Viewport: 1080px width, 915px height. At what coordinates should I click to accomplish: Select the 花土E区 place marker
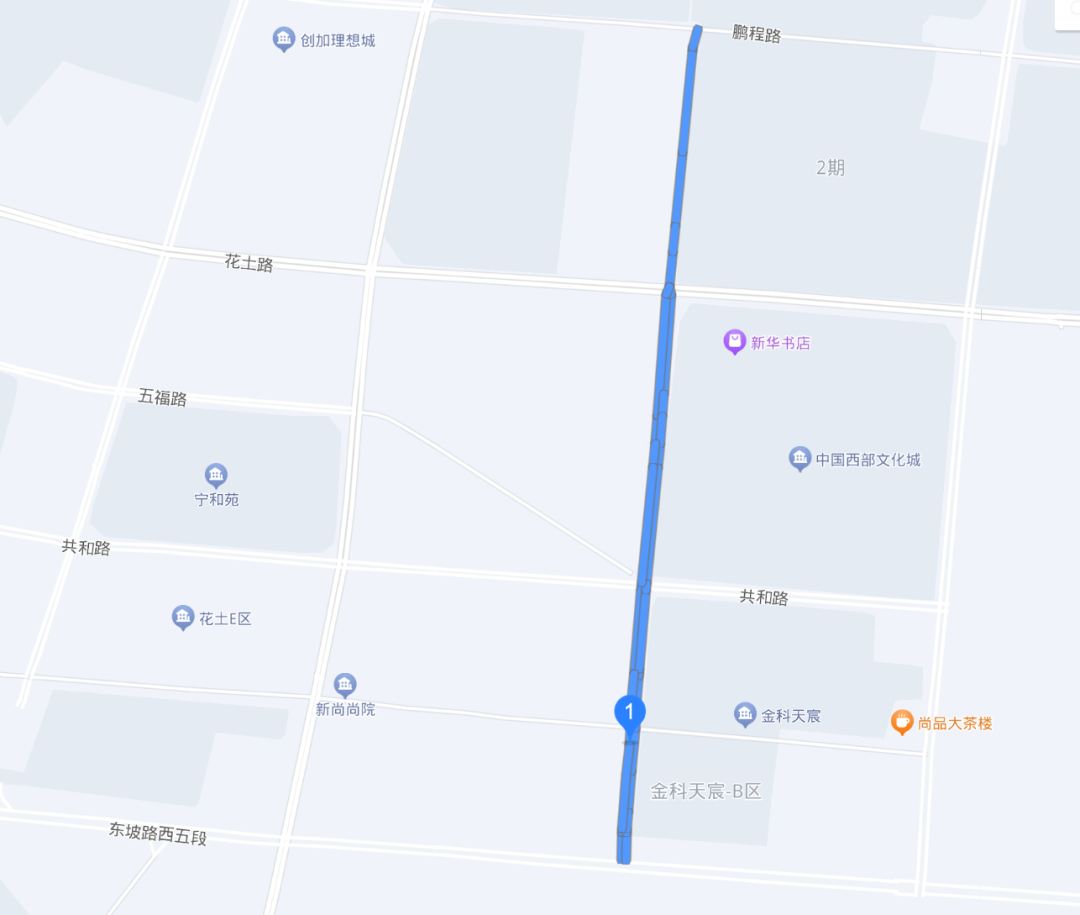coord(183,618)
